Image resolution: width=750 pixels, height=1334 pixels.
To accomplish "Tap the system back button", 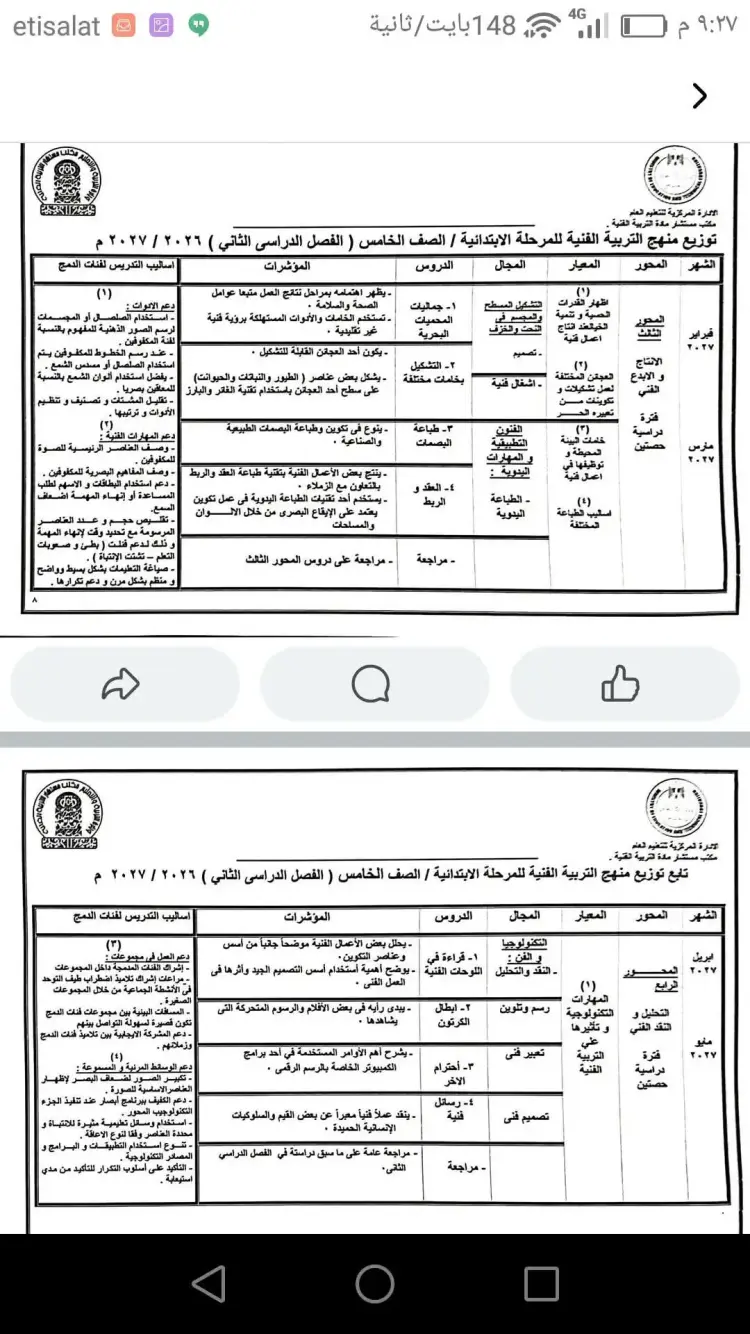I will click(x=208, y=1284).
